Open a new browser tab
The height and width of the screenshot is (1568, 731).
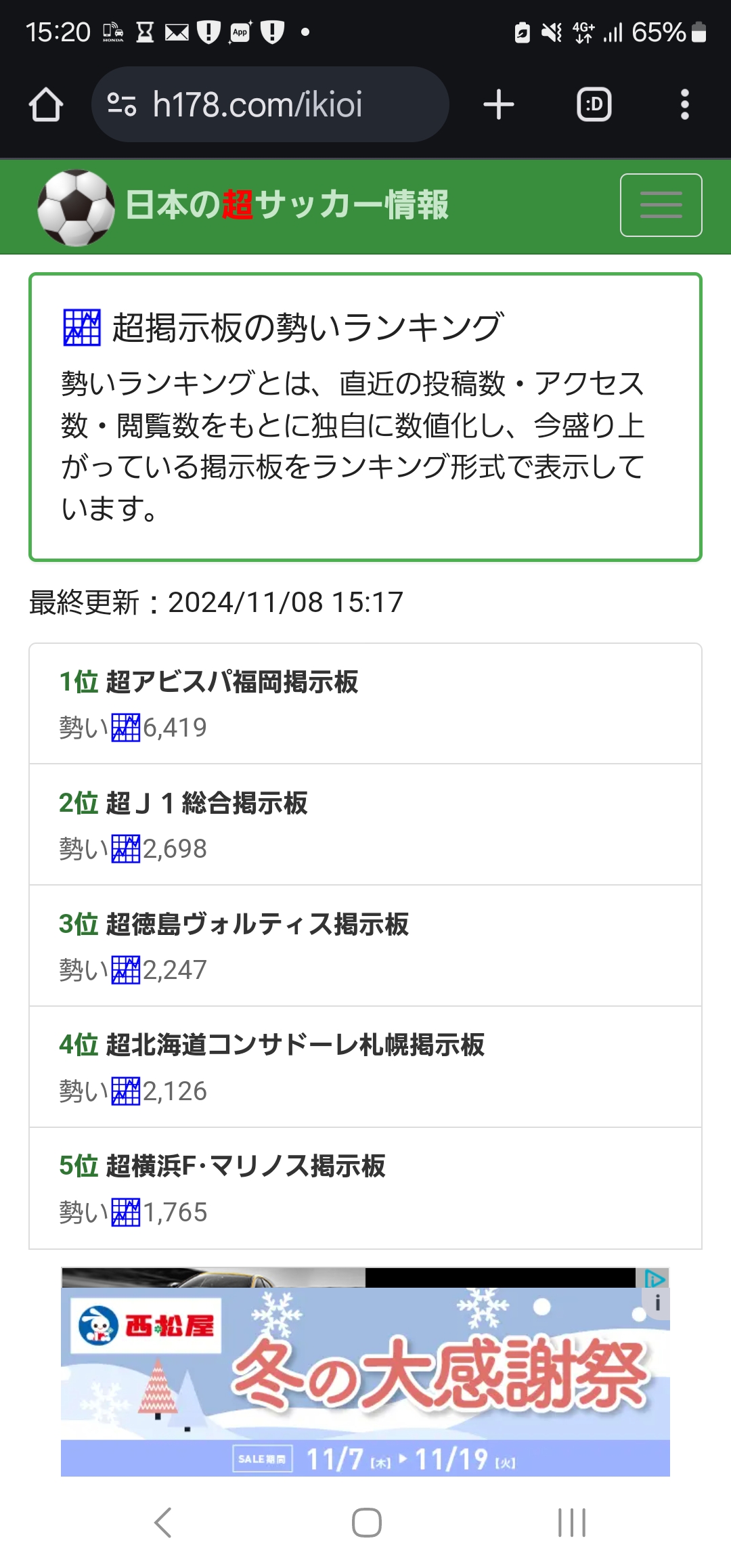tap(499, 105)
